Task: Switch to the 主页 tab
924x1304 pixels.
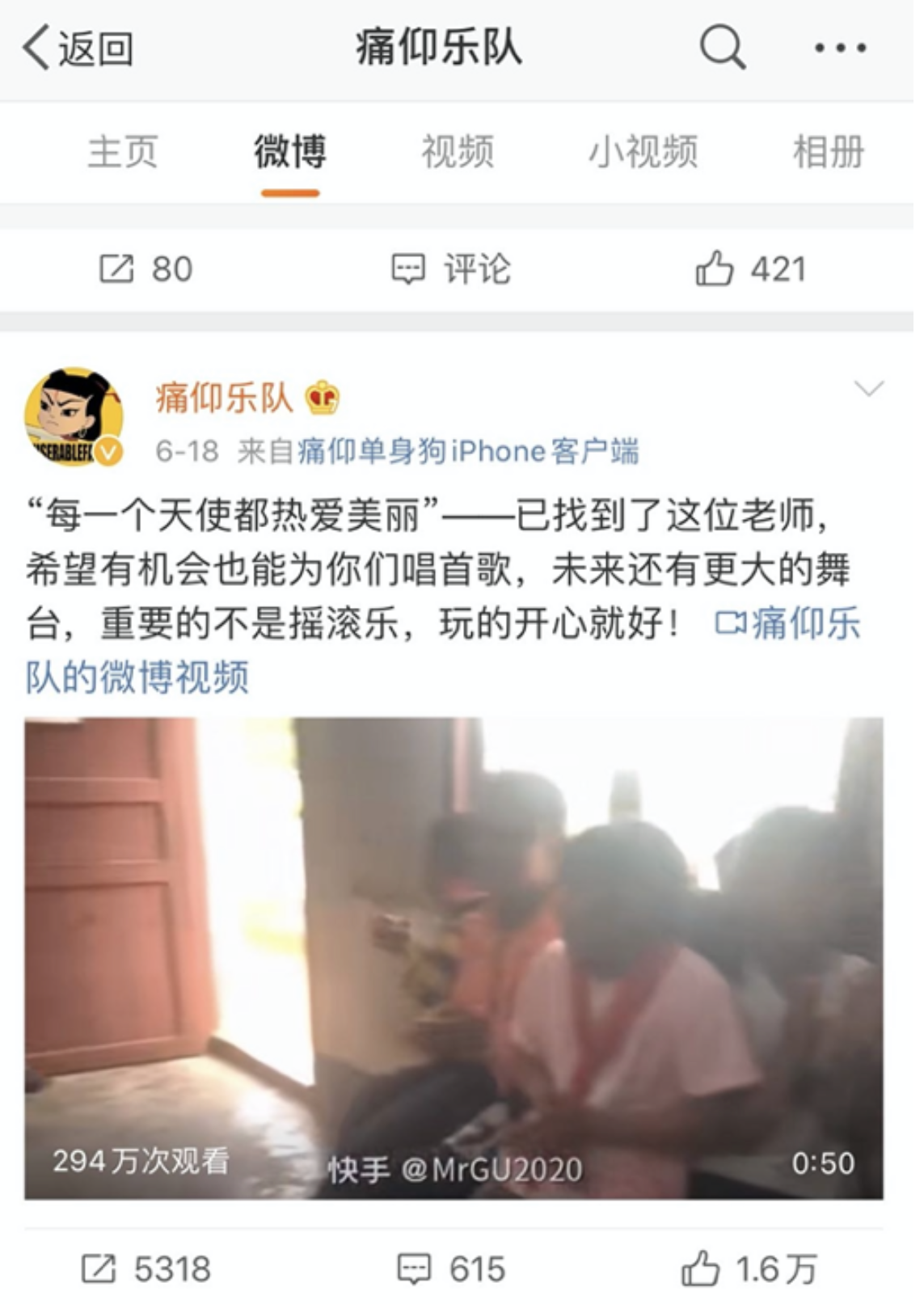Action: click(x=123, y=152)
